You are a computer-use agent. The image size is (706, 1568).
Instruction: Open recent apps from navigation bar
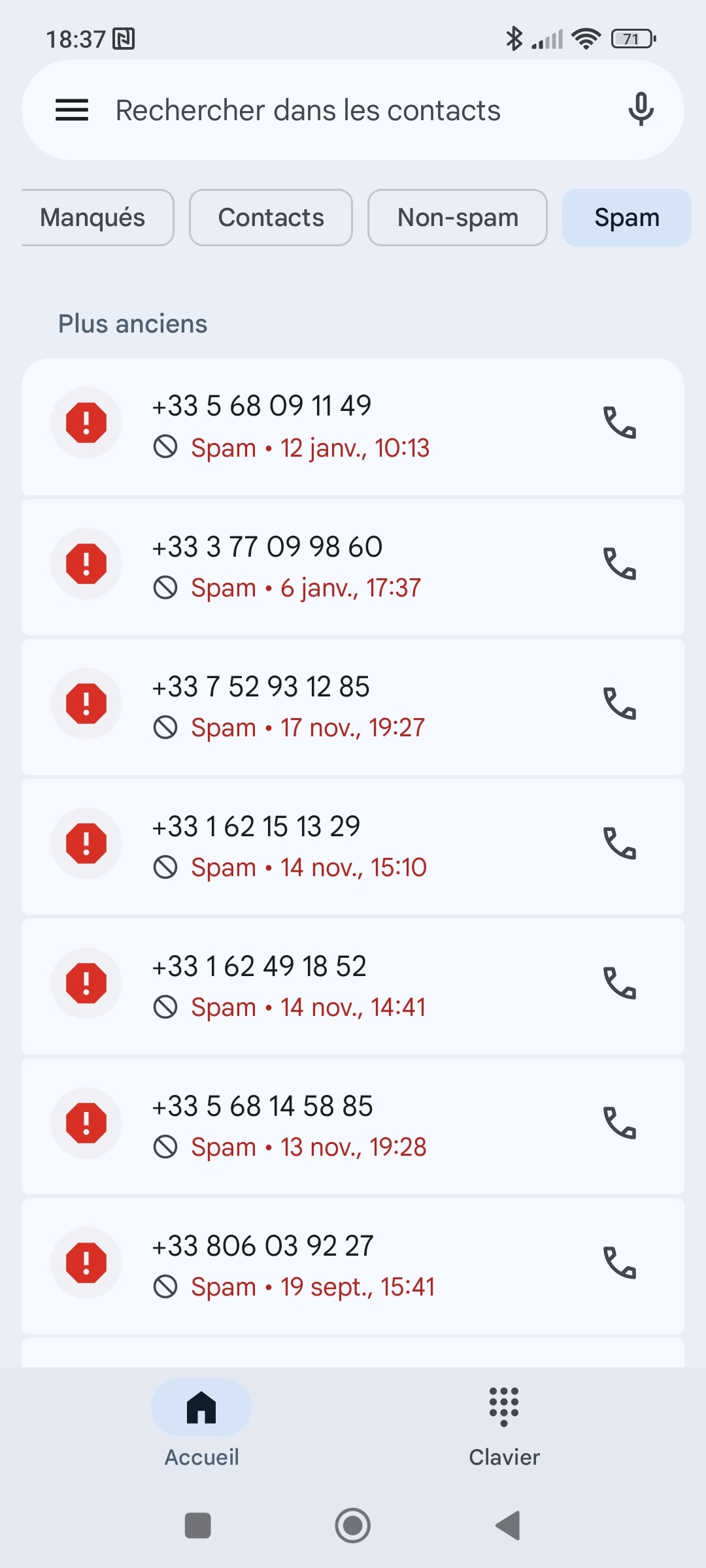click(198, 1526)
